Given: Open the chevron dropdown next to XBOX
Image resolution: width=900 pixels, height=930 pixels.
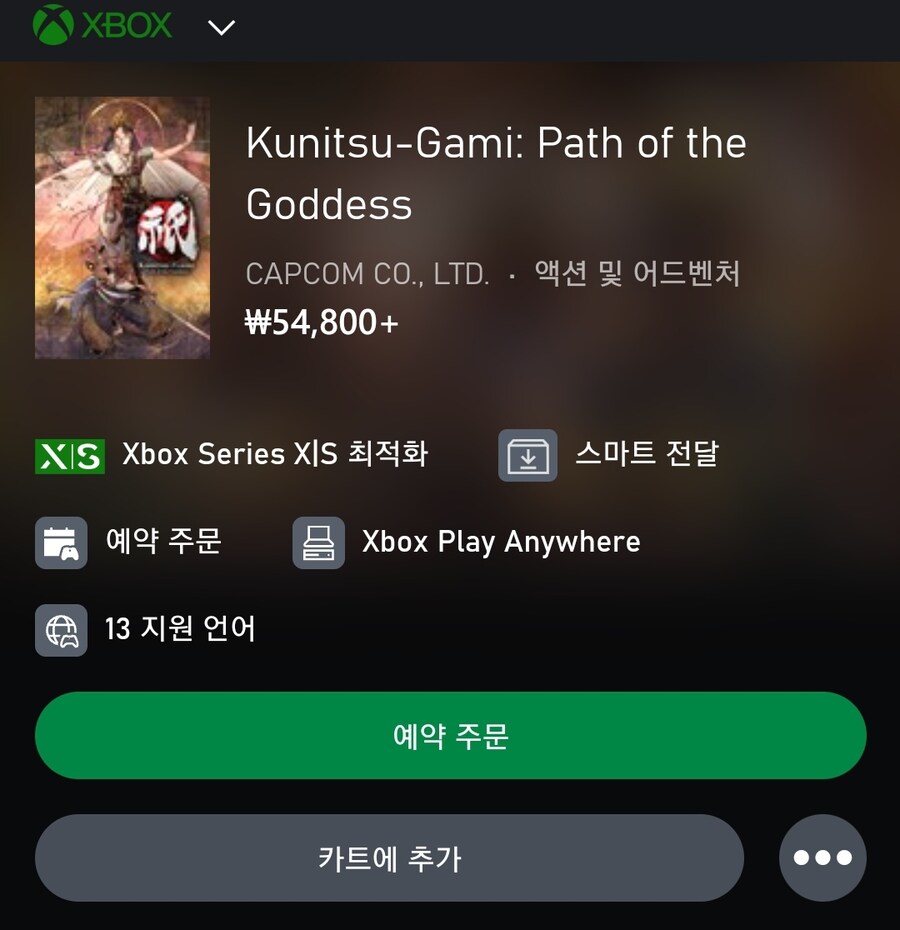Looking at the screenshot, I should tap(220, 29).
